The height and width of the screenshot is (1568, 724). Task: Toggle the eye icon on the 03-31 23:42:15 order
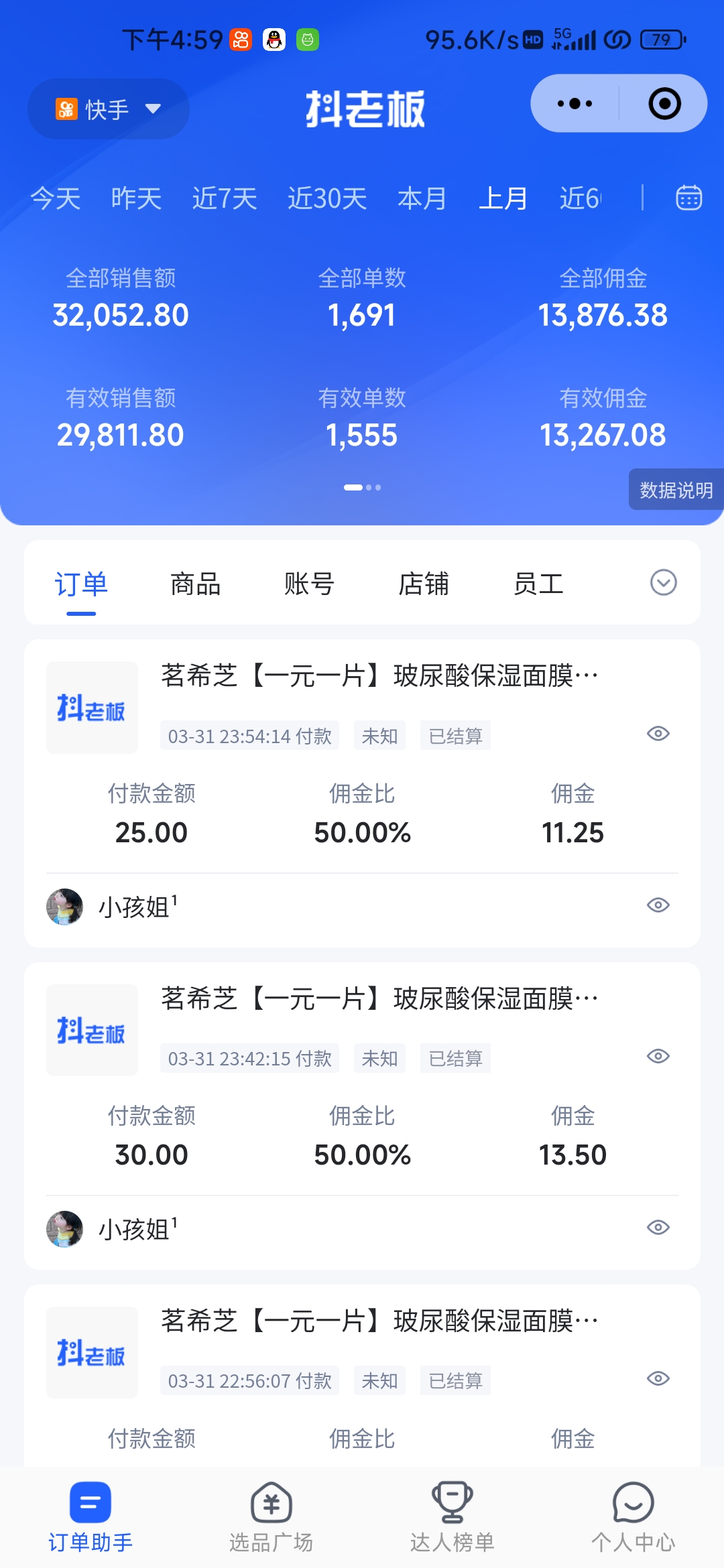(x=658, y=1056)
